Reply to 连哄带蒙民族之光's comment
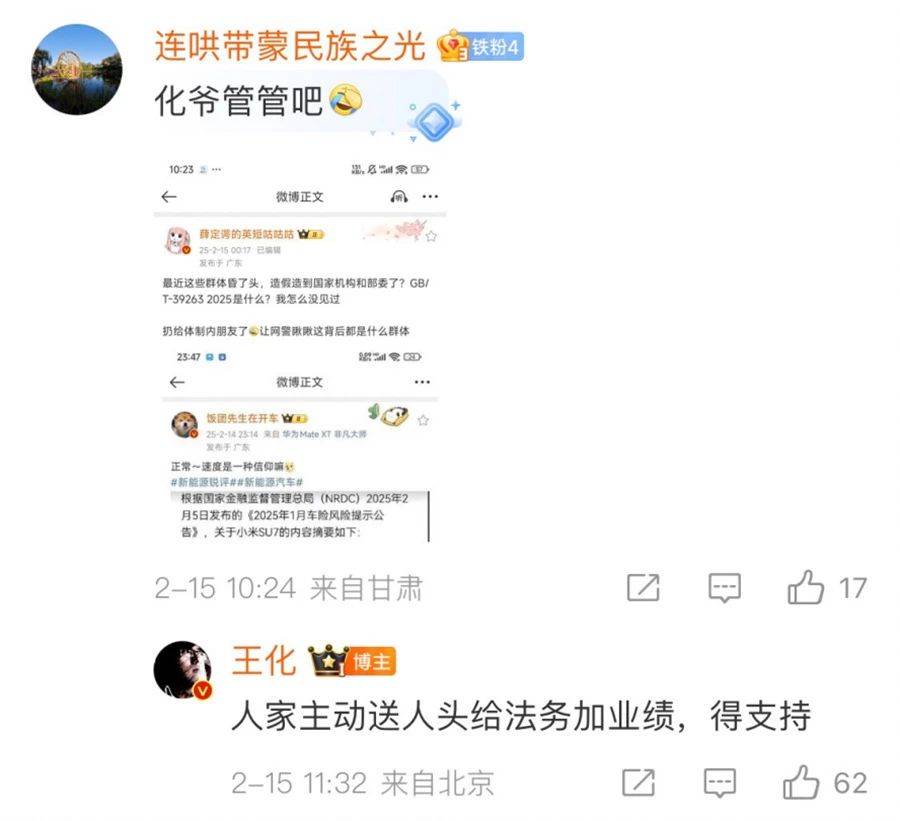Screen dimensions: 900x821 [x=725, y=588]
